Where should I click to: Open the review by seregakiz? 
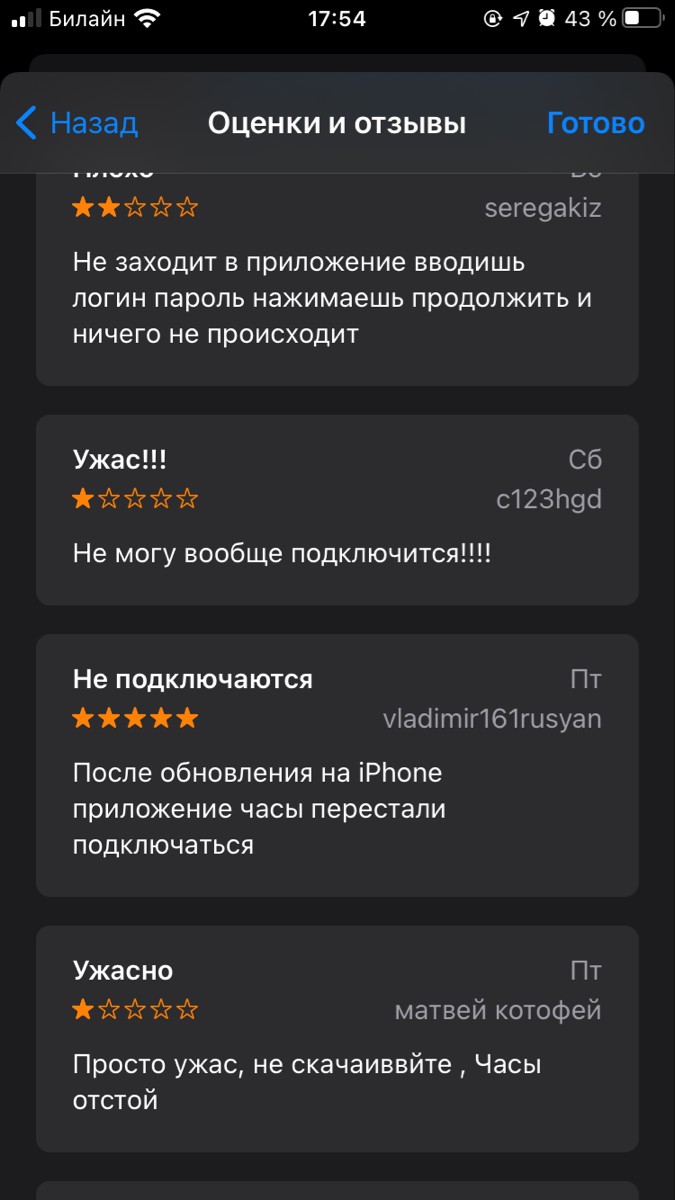point(337,290)
